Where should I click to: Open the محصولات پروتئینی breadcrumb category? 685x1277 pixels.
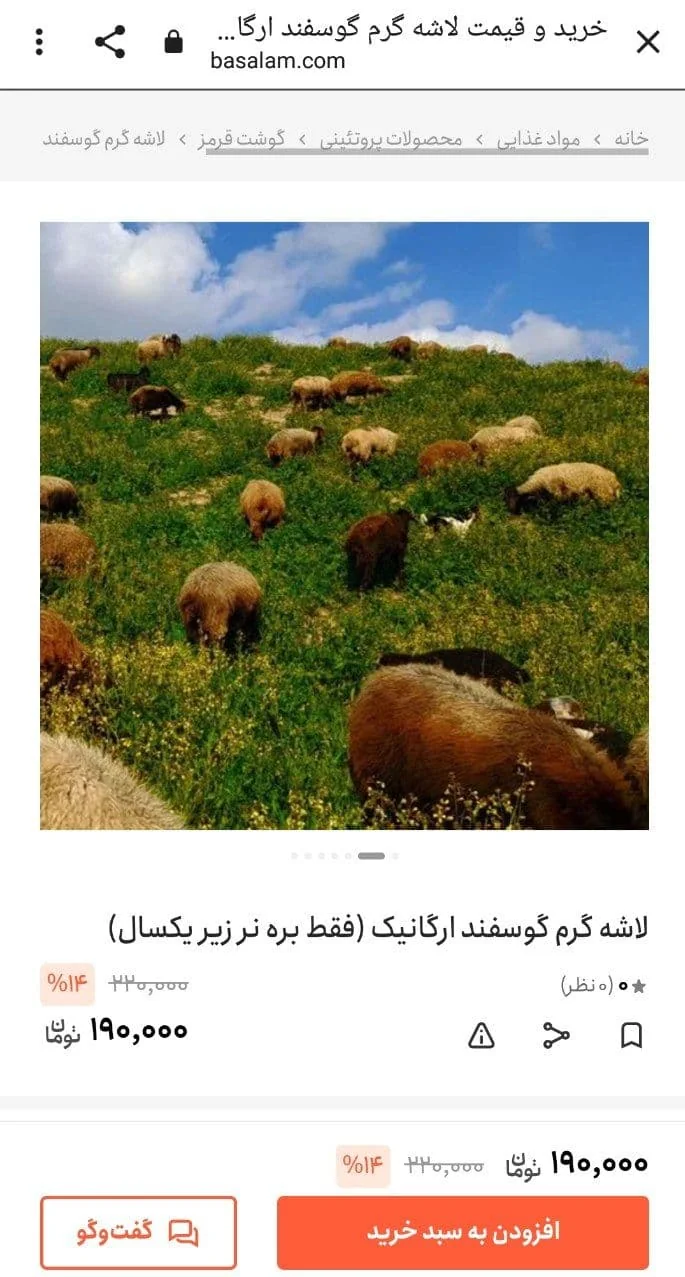(x=391, y=139)
